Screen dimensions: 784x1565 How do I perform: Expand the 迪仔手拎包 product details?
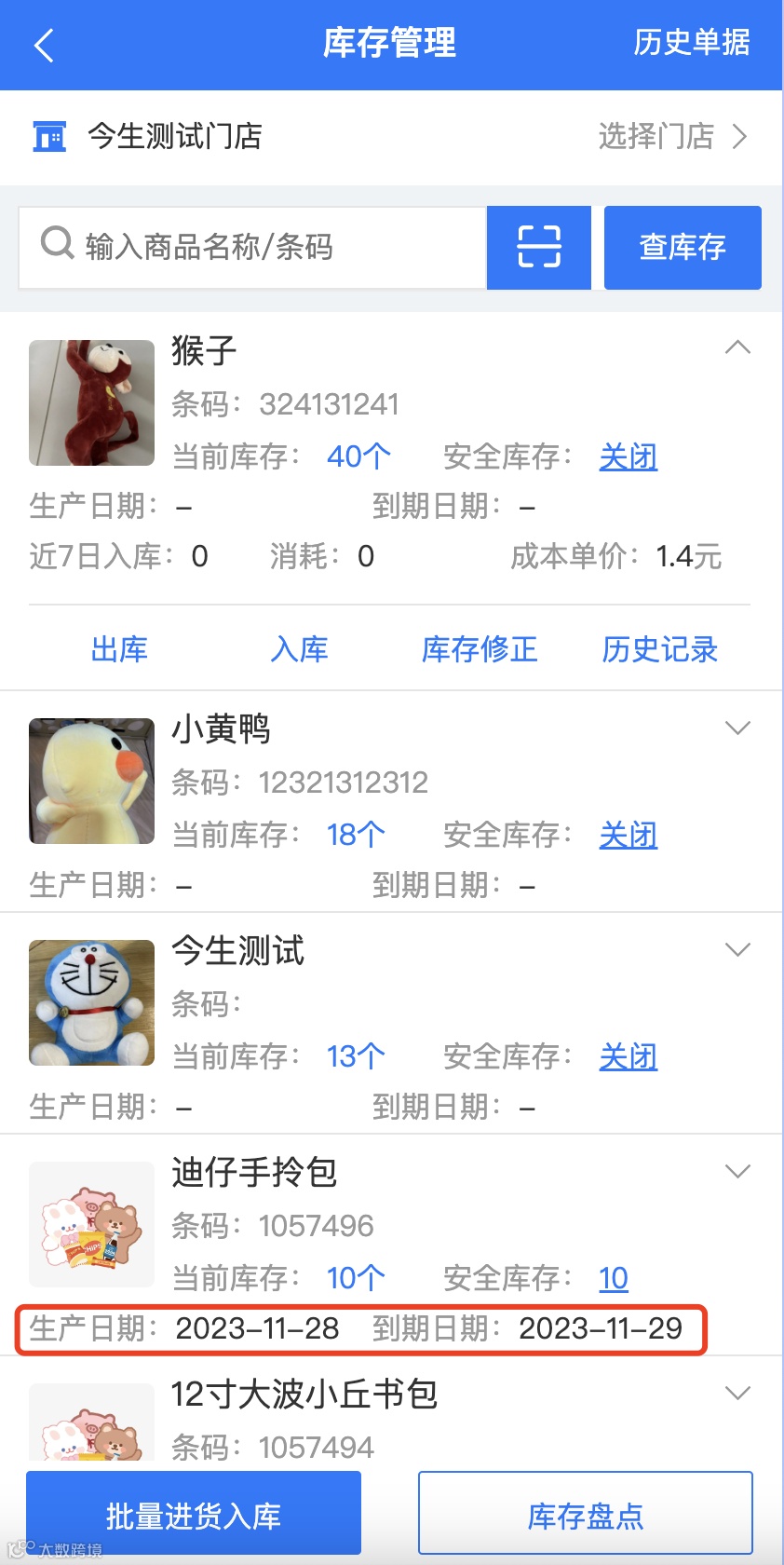pos(737,1171)
